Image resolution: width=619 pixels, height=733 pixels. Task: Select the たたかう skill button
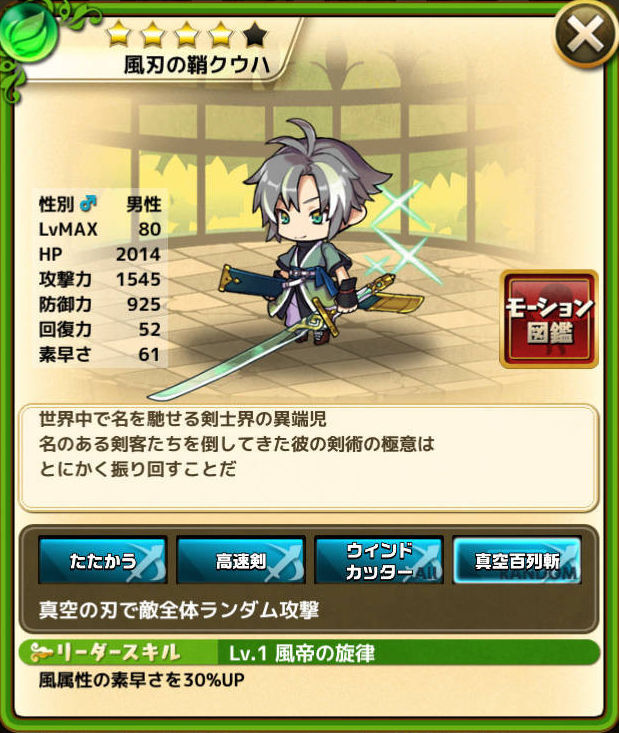[x=103, y=561]
